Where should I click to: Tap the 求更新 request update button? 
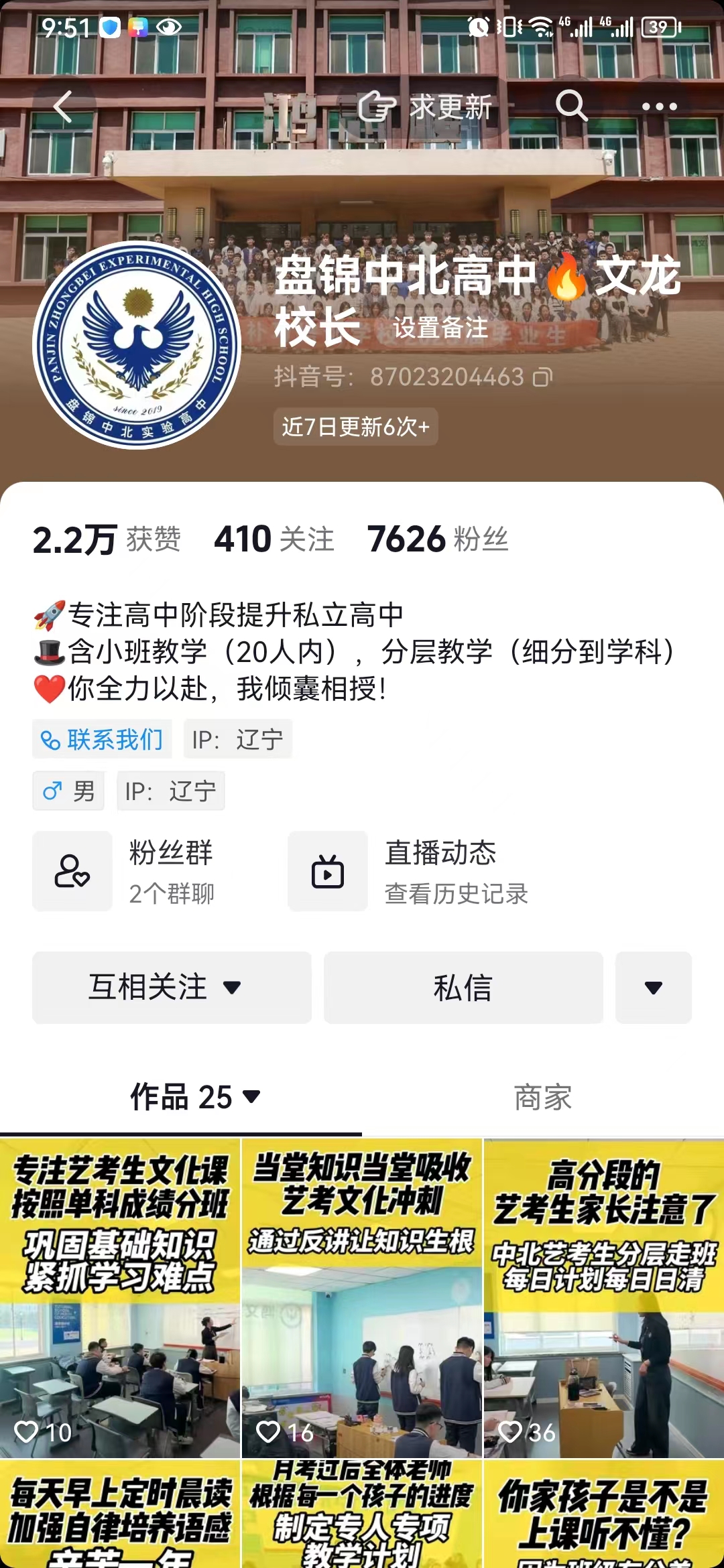point(426,107)
